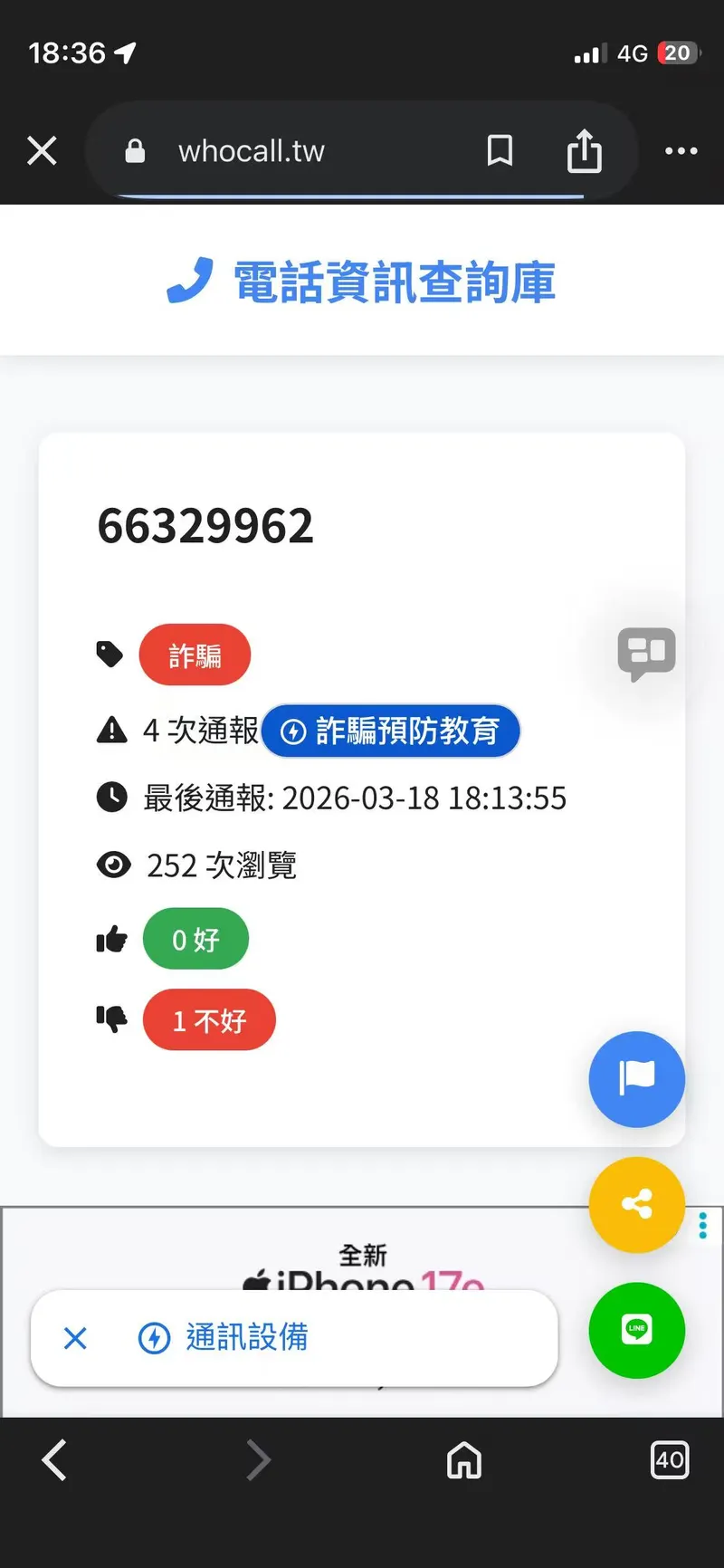
Task: Share via the green LINE button
Action: click(x=636, y=1330)
